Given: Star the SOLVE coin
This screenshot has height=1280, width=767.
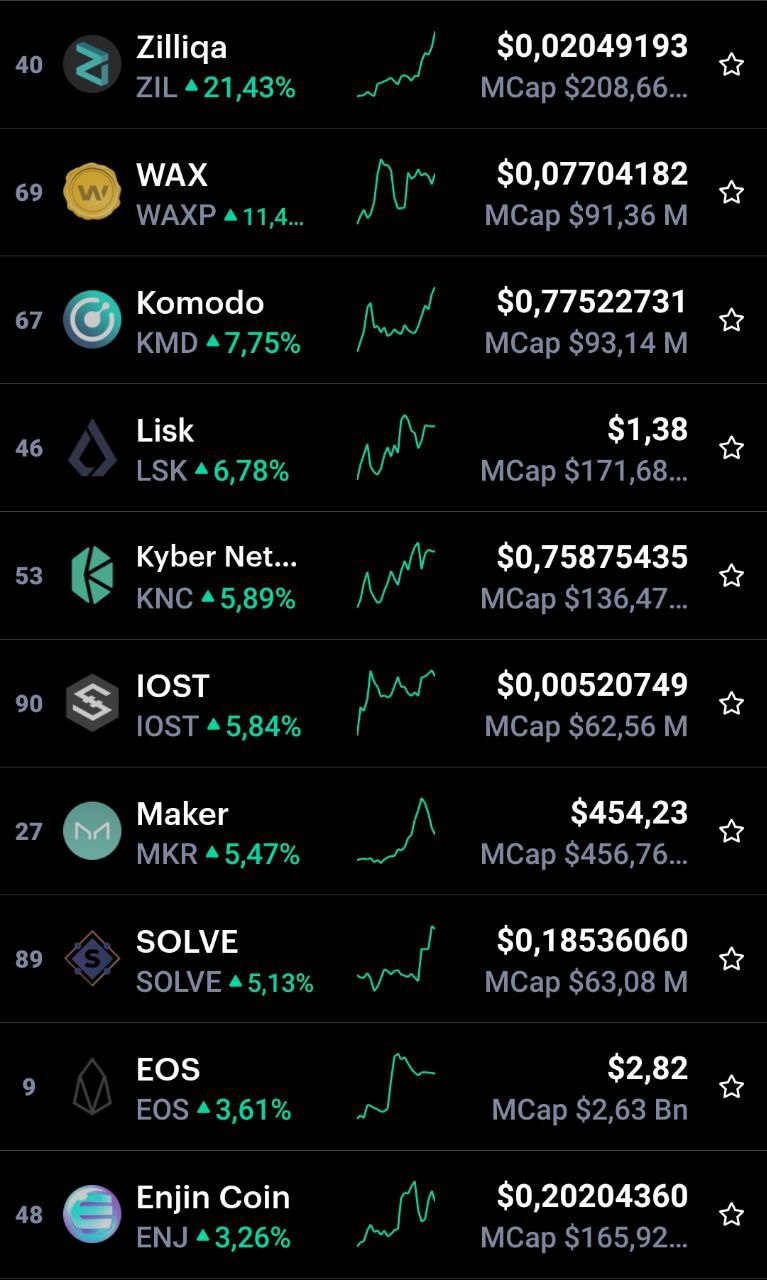Looking at the screenshot, I should 732,959.
